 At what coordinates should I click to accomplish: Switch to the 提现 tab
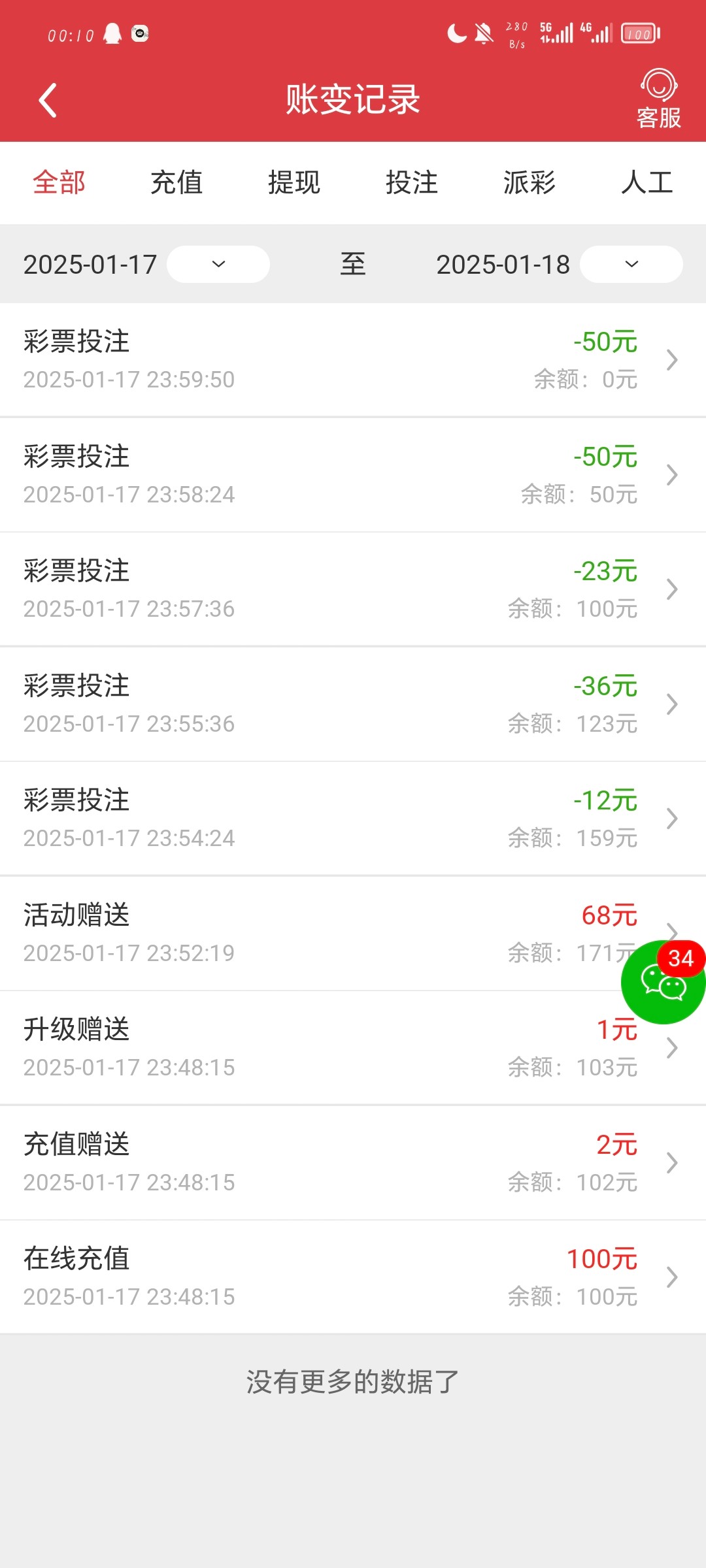click(x=294, y=182)
